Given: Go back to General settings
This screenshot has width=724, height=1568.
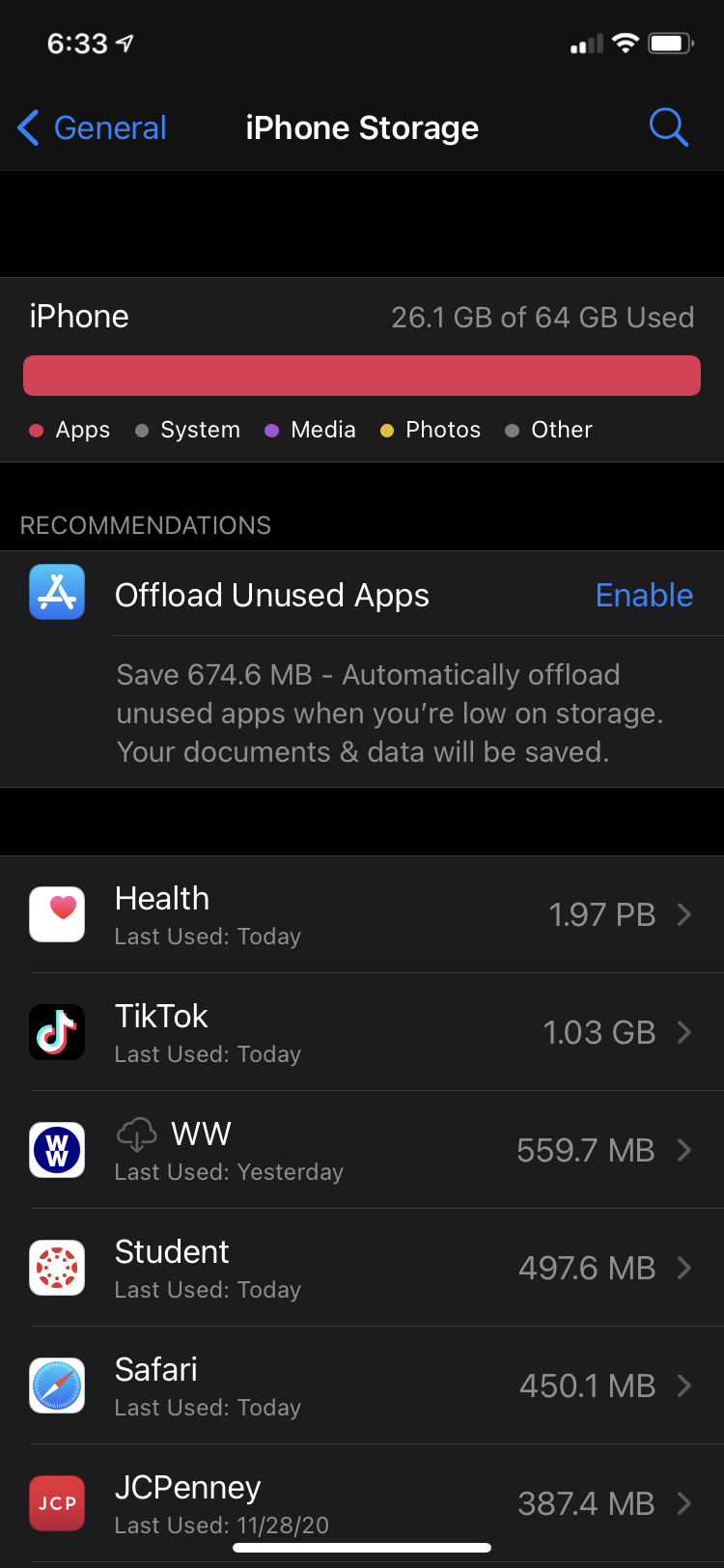Looking at the screenshot, I should pos(93,127).
